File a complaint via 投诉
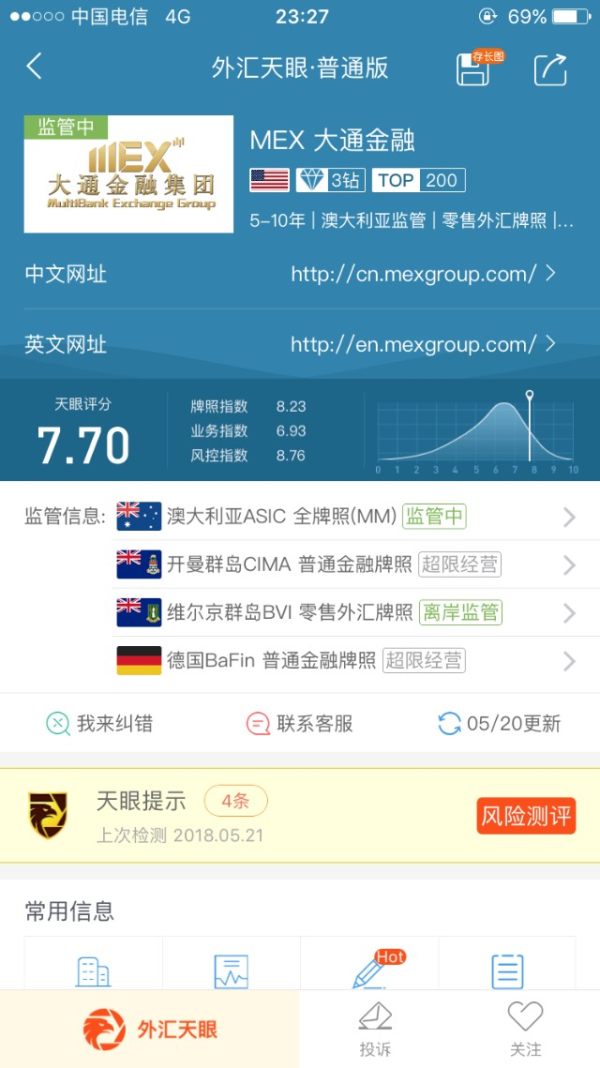This screenshot has height=1068, width=600. (375, 1029)
